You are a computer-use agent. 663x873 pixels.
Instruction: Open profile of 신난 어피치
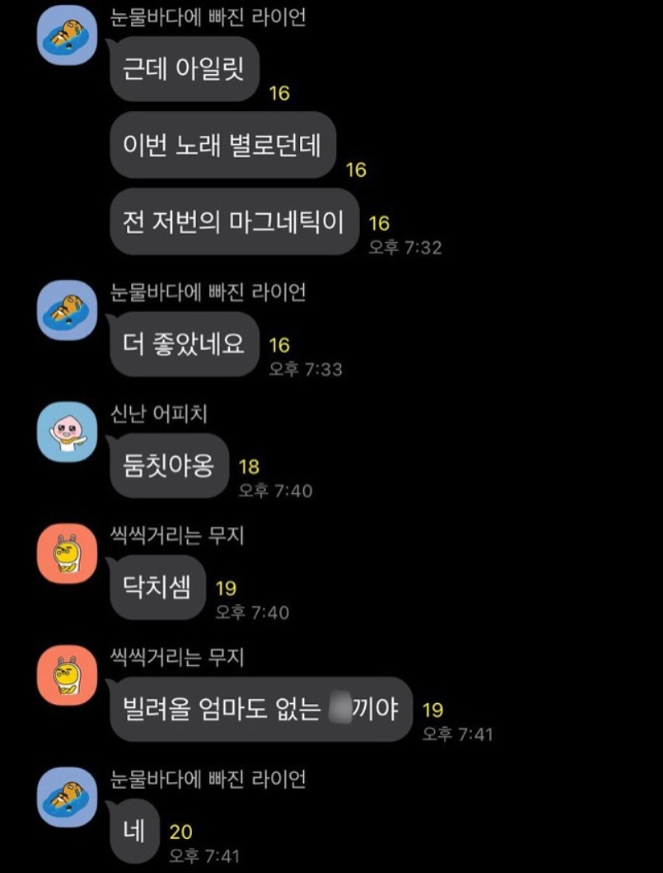(x=68, y=433)
